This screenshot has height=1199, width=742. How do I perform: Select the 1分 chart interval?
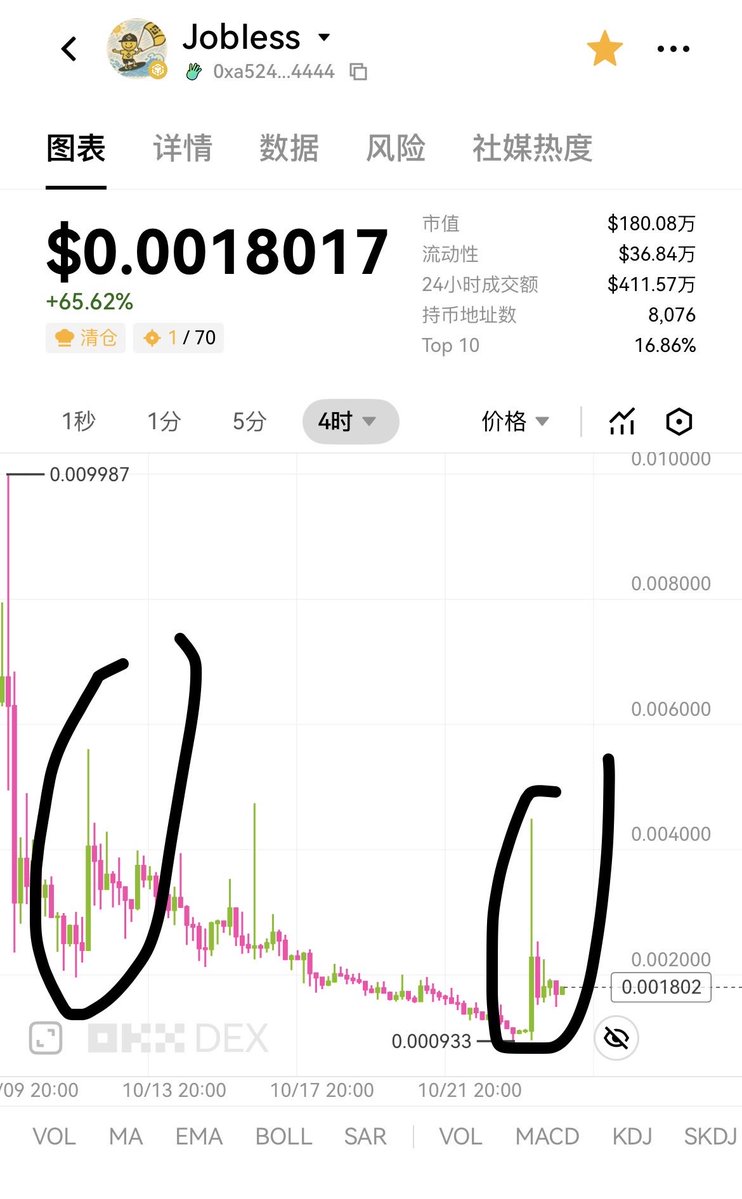[164, 422]
